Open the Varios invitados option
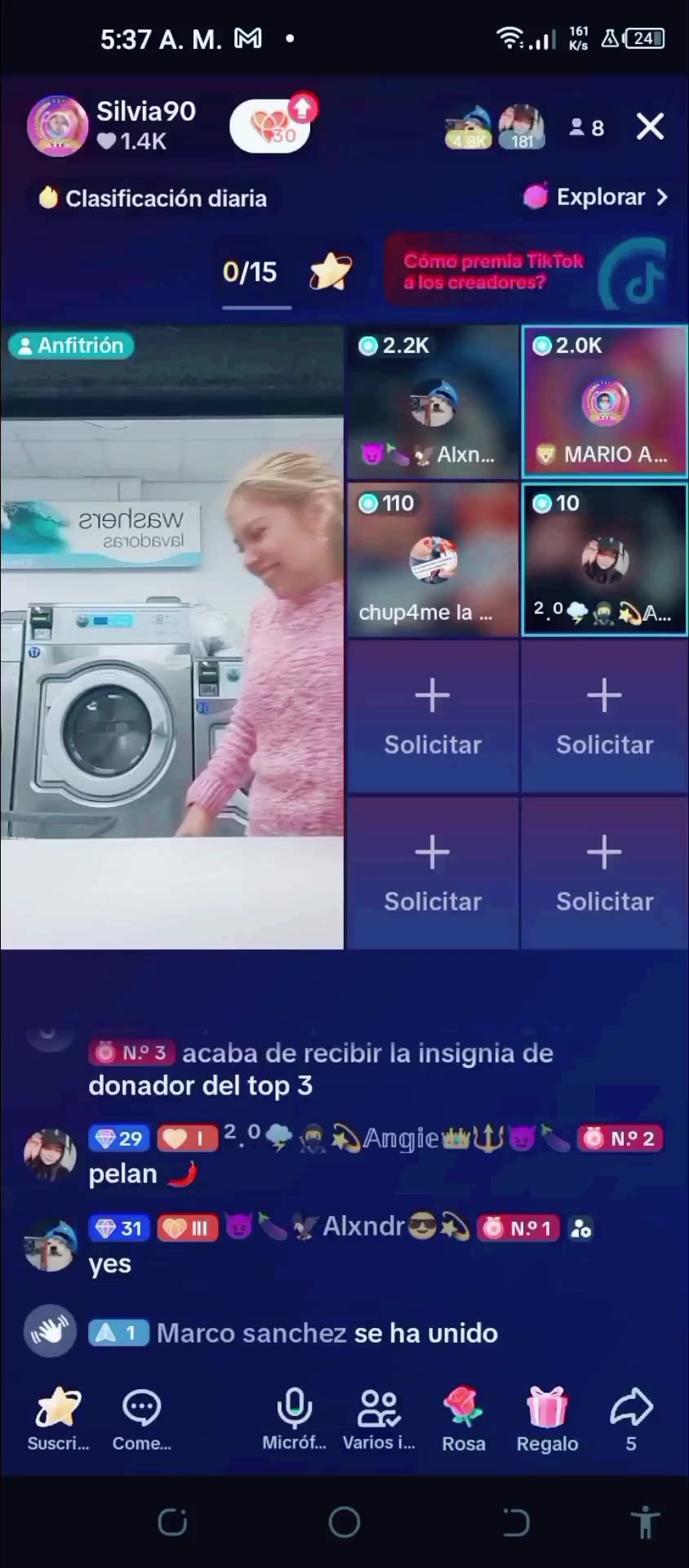Viewport: 689px width, 1568px height. [379, 1419]
